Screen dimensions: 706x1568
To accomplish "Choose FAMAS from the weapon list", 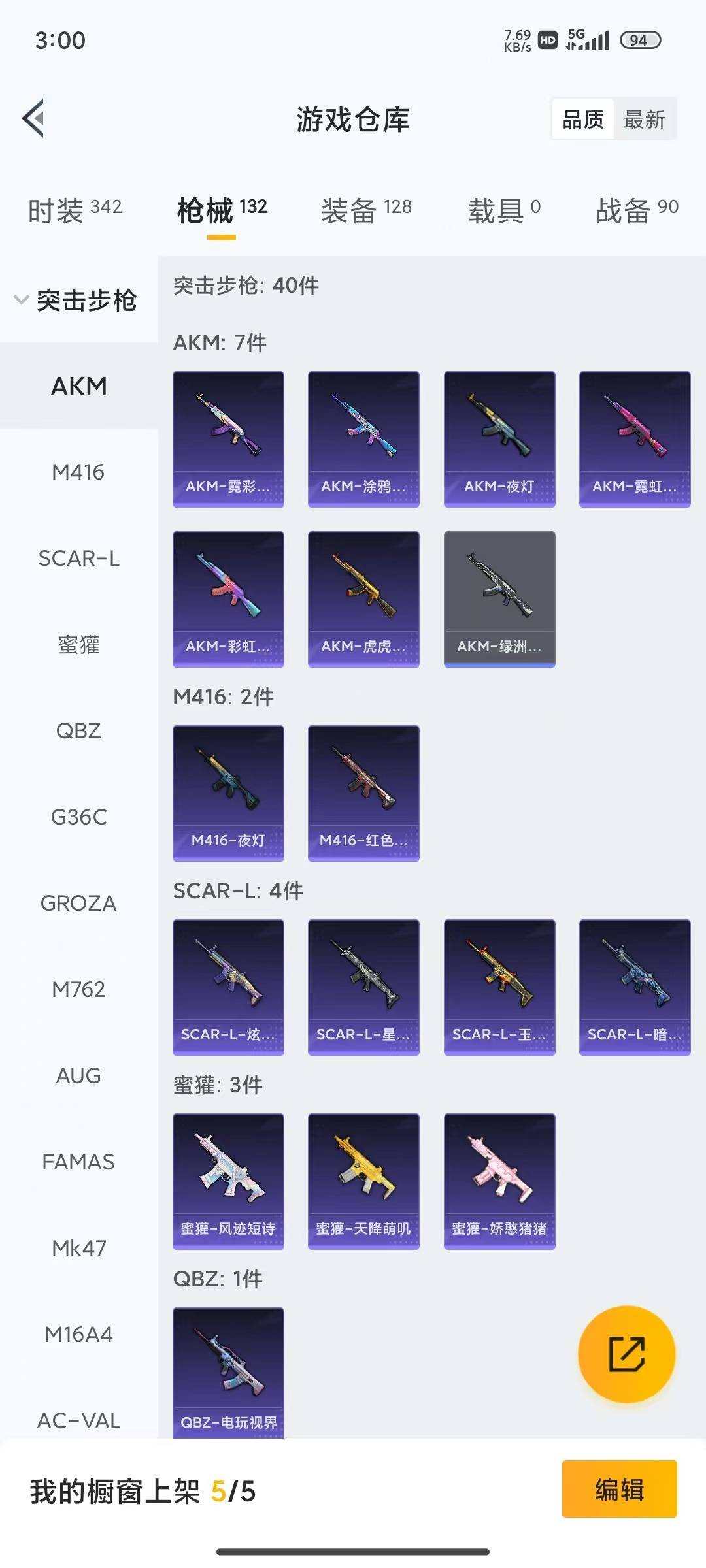I will (78, 1162).
